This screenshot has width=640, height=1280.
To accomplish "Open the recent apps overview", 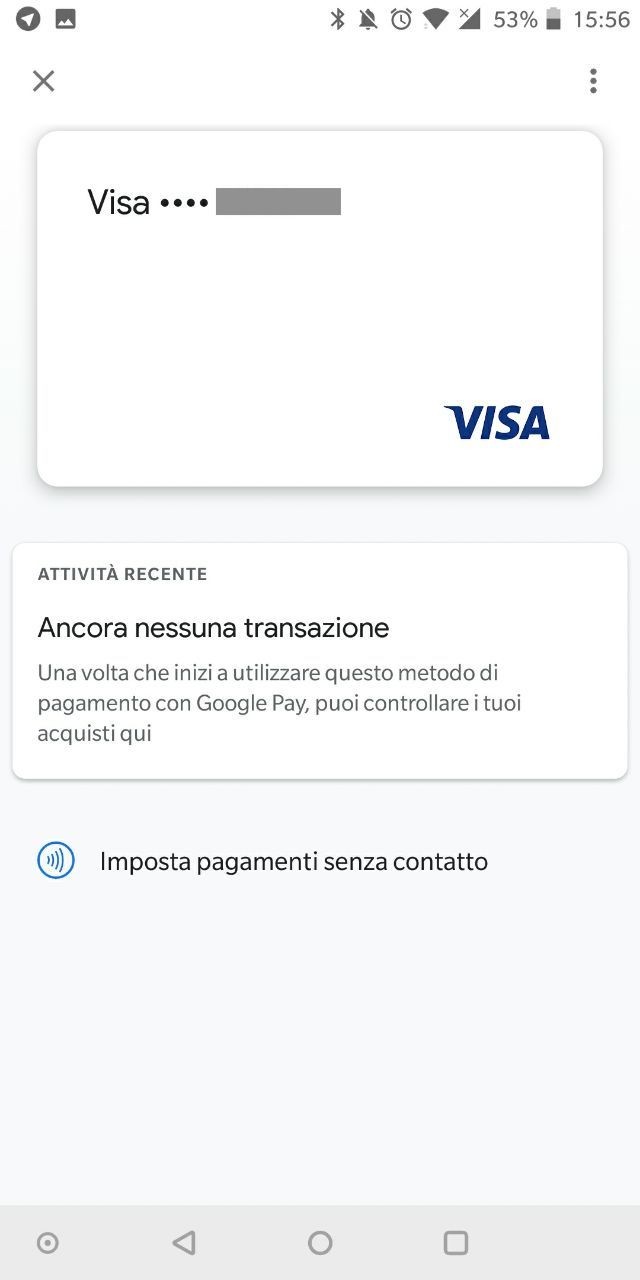I will click(x=456, y=1243).
